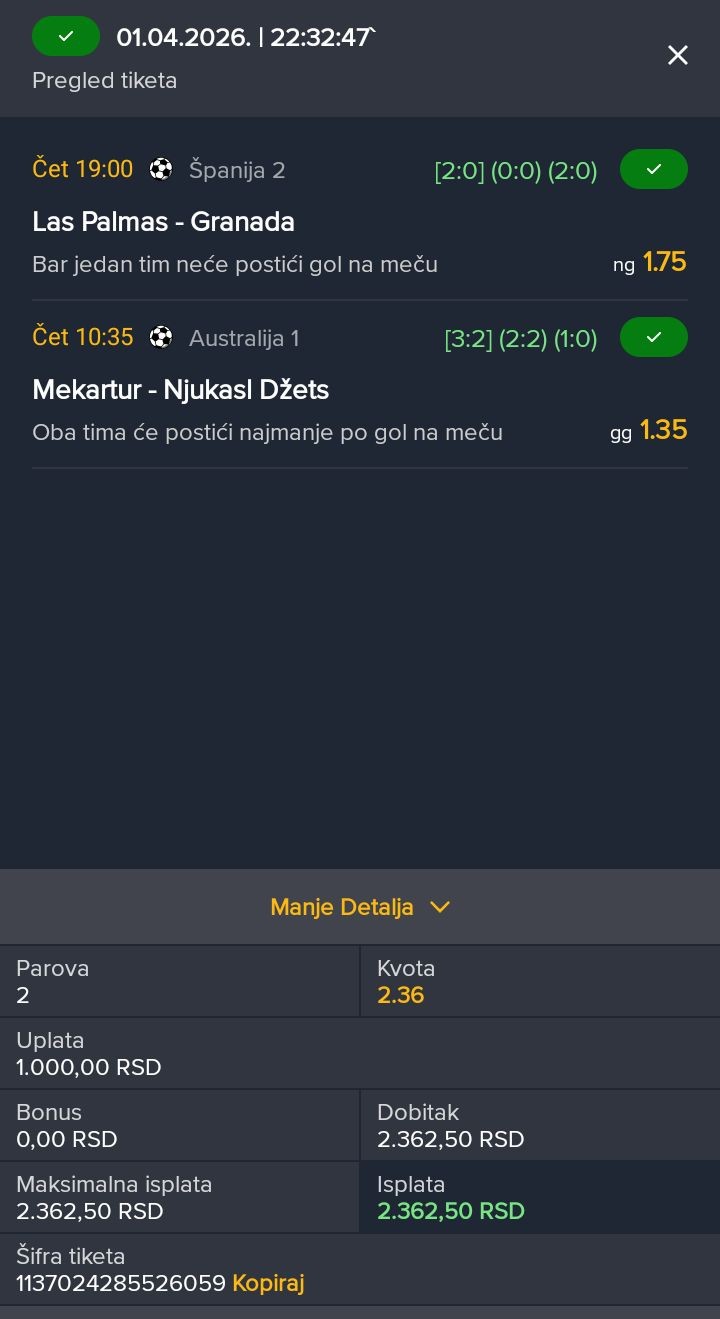Open the Las Palmas - Granada match
Screen dimensions: 720x1319
[x=164, y=222]
